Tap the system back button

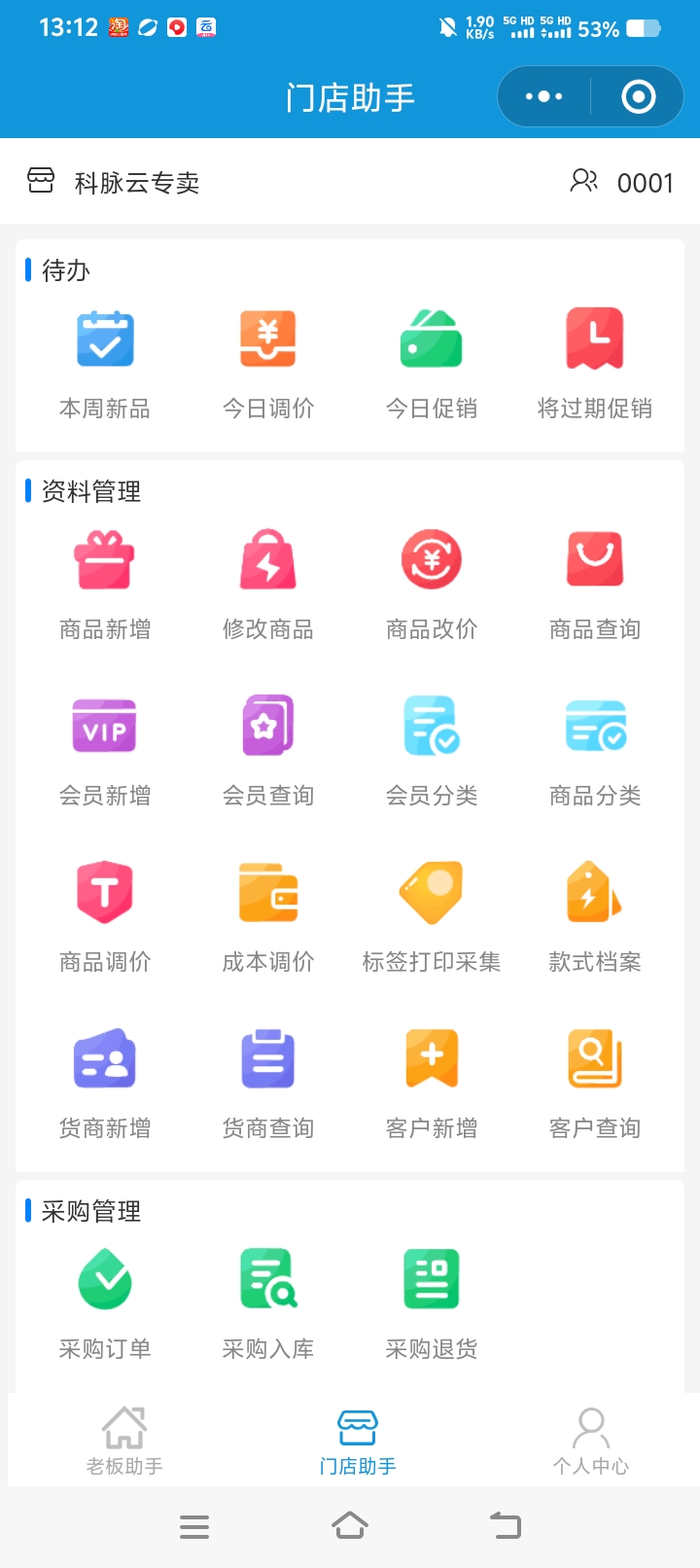point(506,1525)
